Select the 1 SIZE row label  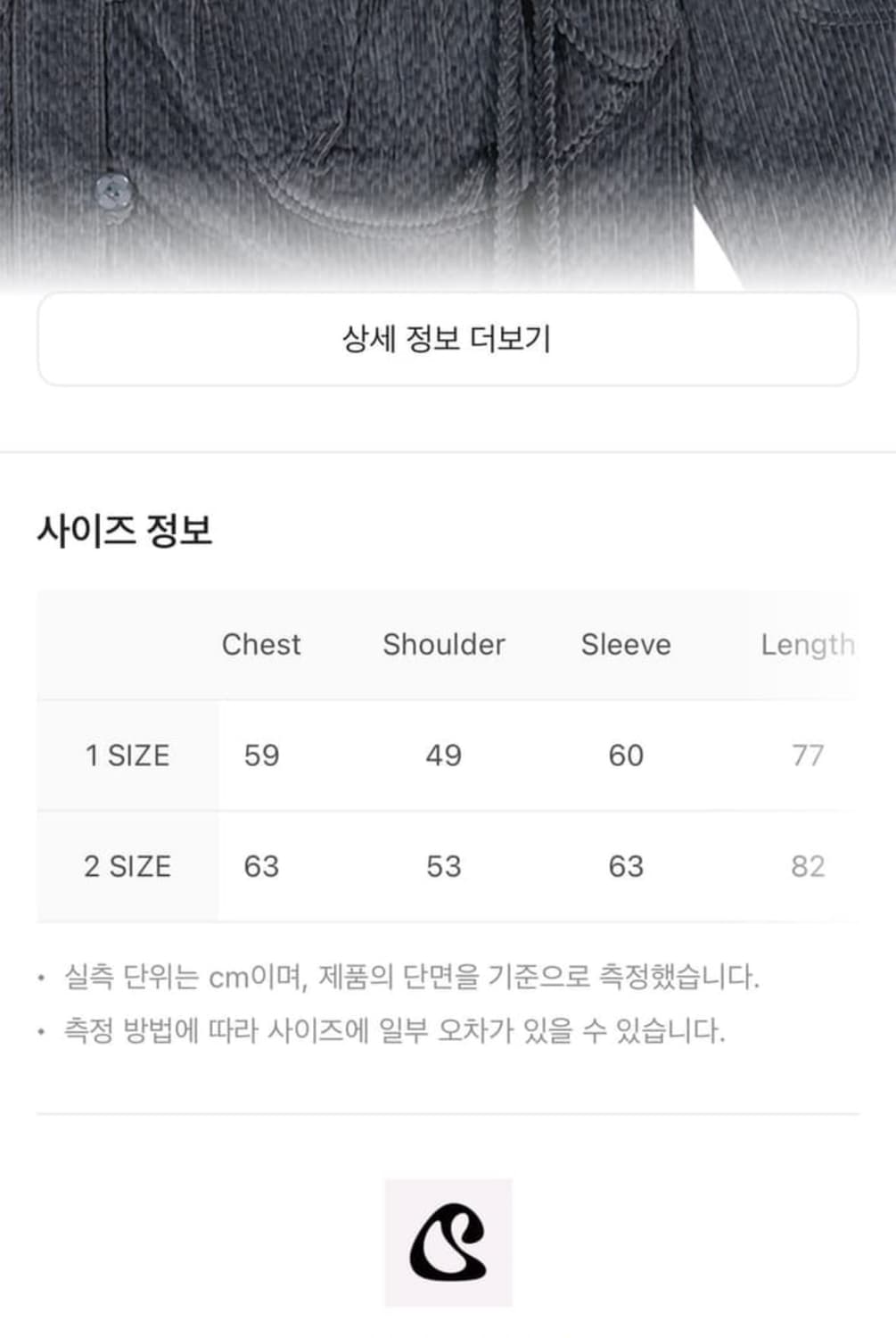point(126,756)
